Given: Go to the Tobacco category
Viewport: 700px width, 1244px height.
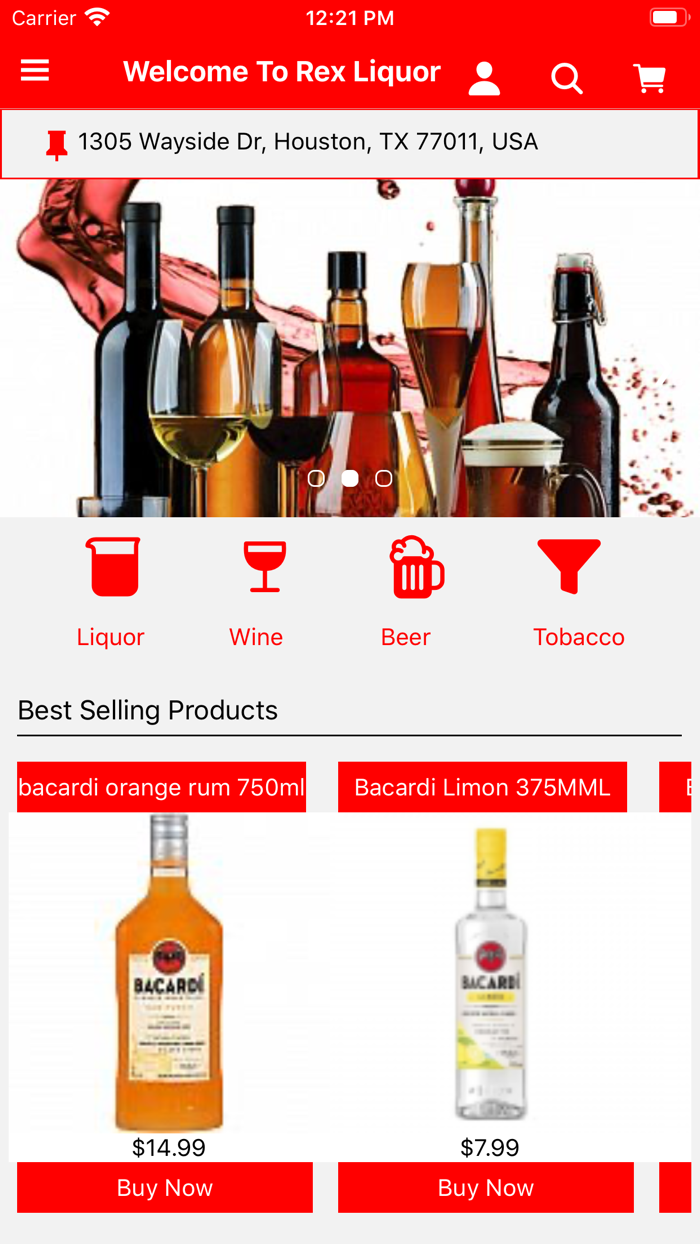Looking at the screenshot, I should coord(578,592).
